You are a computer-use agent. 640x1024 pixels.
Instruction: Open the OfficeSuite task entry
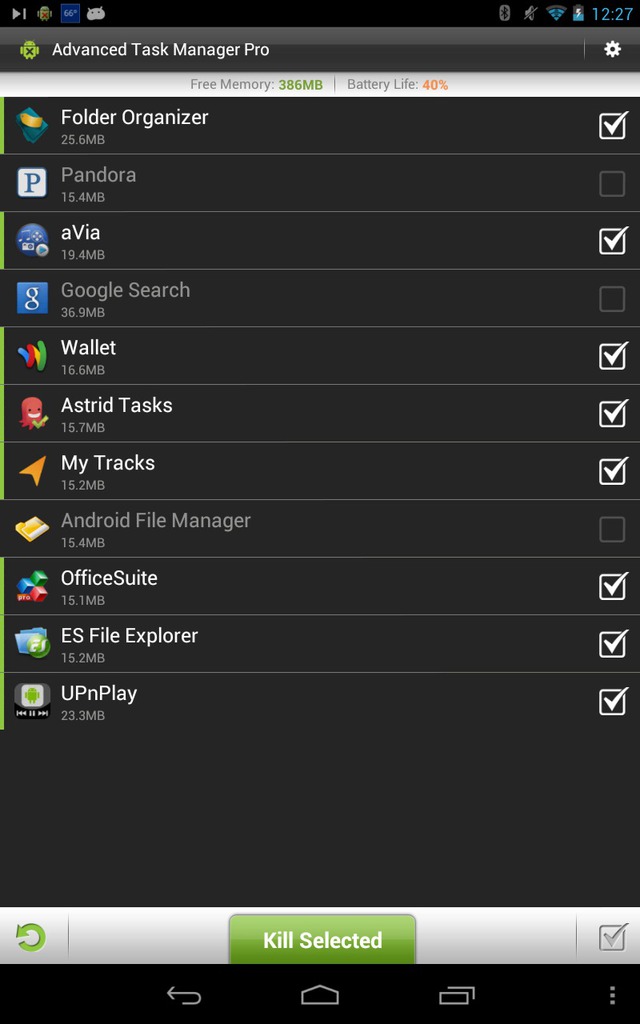(320, 586)
